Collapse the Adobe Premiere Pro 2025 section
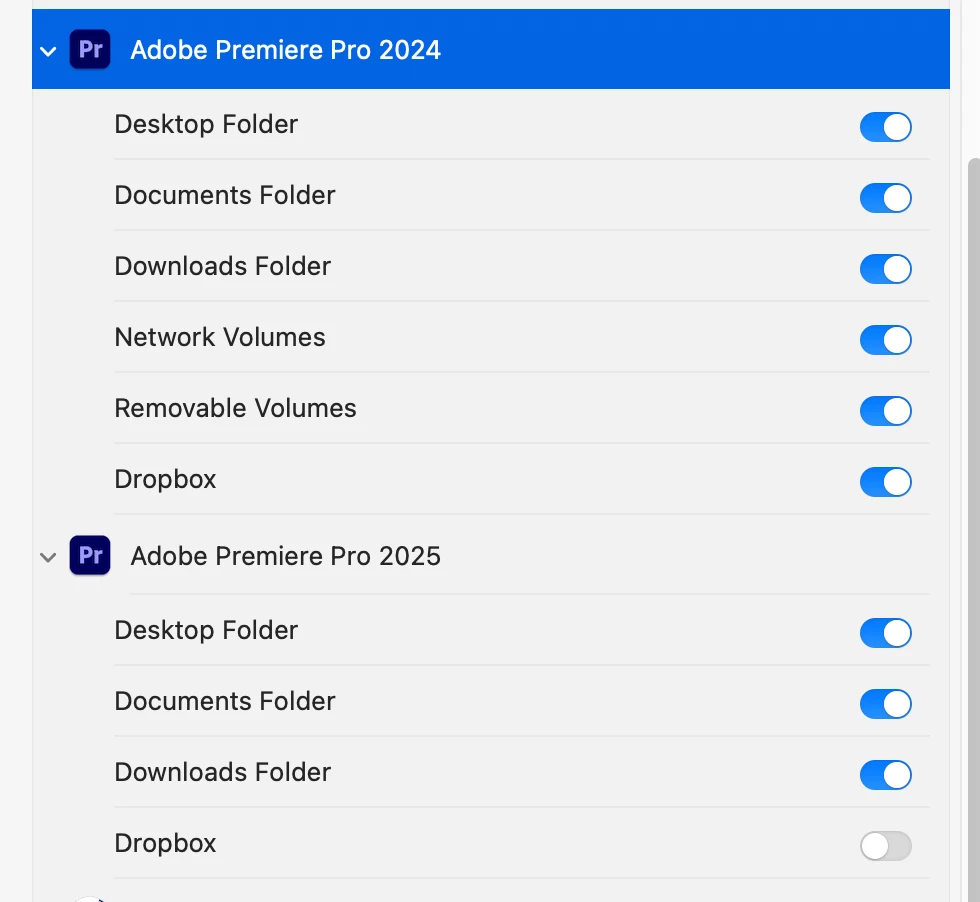This screenshot has width=980, height=902. pos(48,557)
